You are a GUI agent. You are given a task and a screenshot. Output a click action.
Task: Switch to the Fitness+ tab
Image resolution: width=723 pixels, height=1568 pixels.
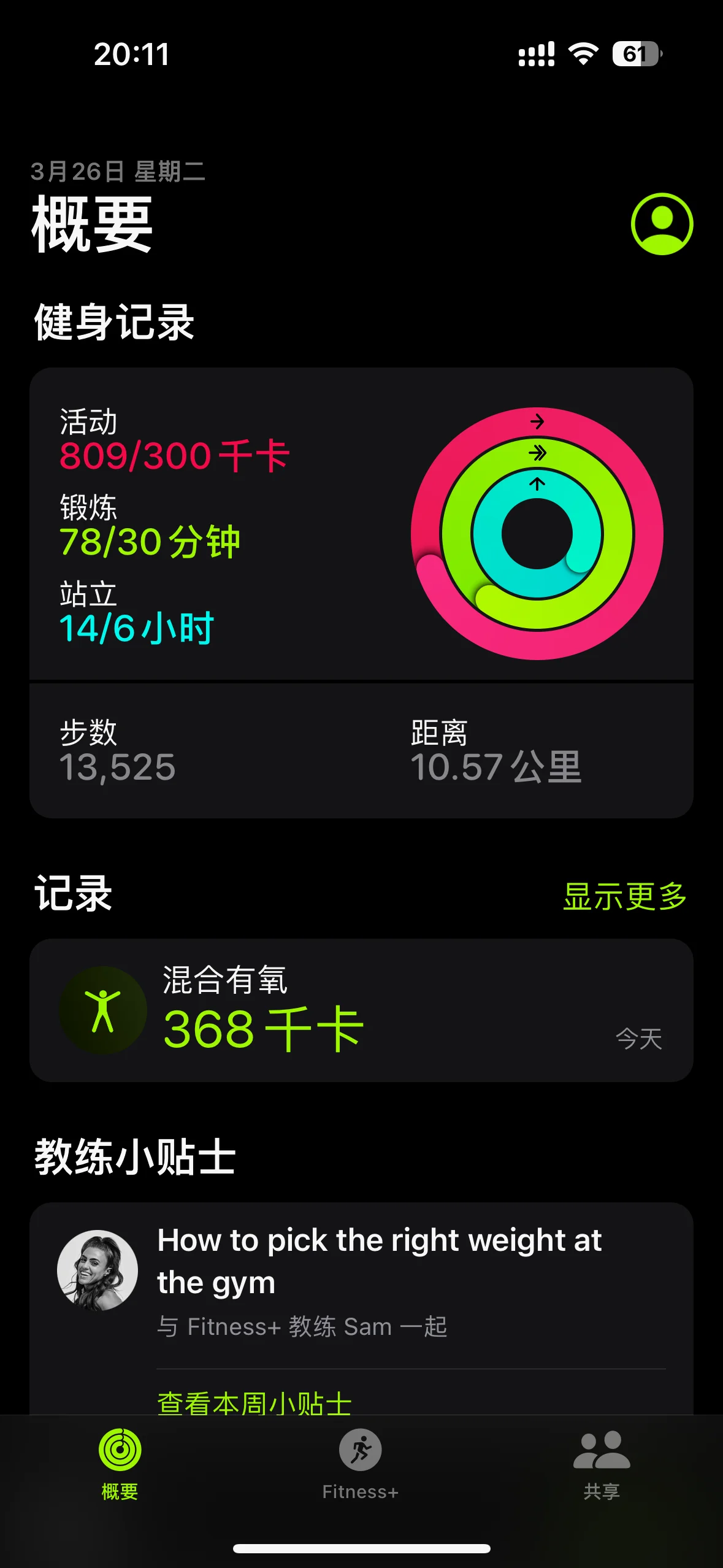tap(361, 1464)
